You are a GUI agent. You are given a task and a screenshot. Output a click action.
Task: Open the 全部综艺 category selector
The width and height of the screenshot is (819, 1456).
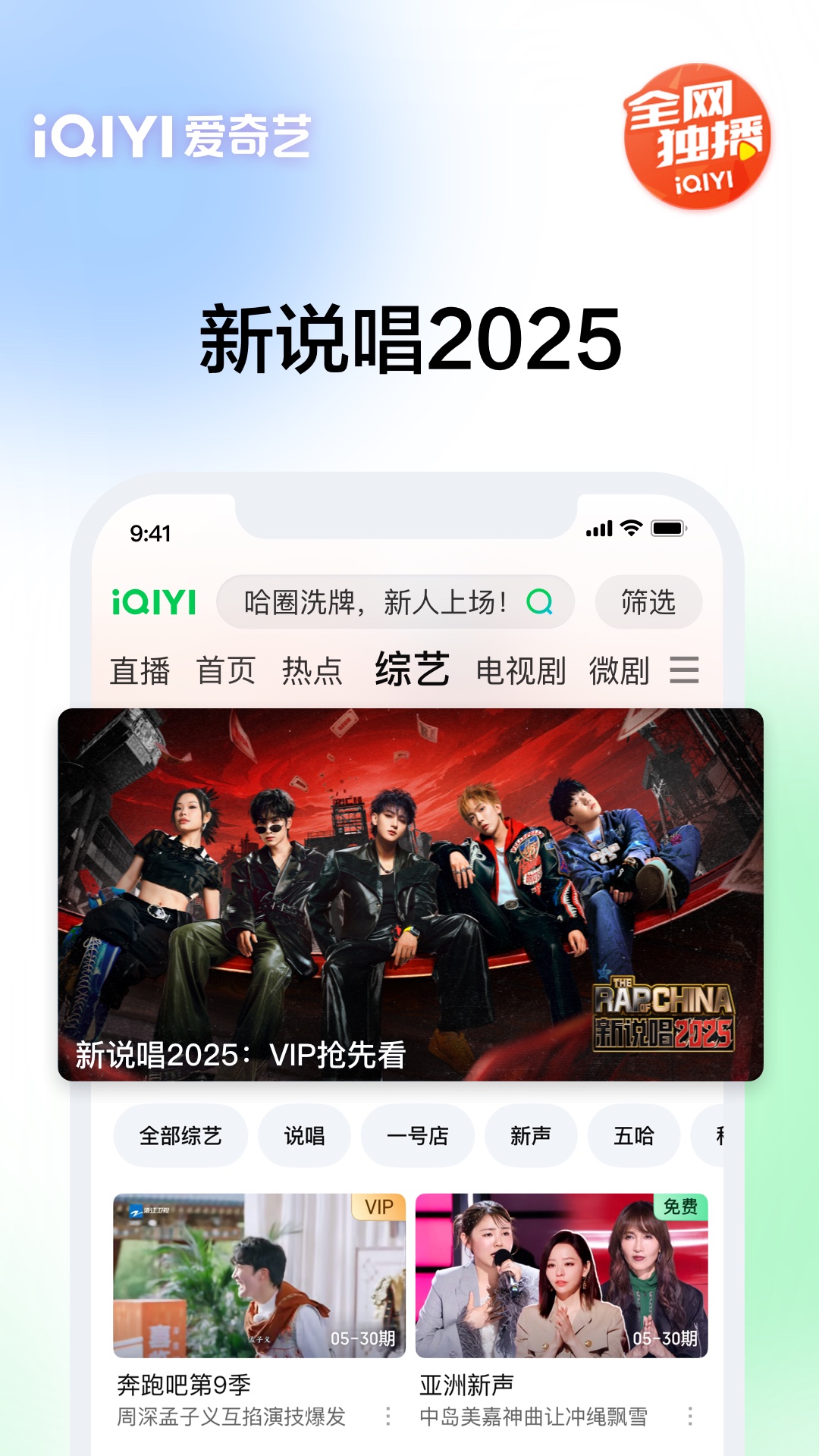coord(180,1135)
